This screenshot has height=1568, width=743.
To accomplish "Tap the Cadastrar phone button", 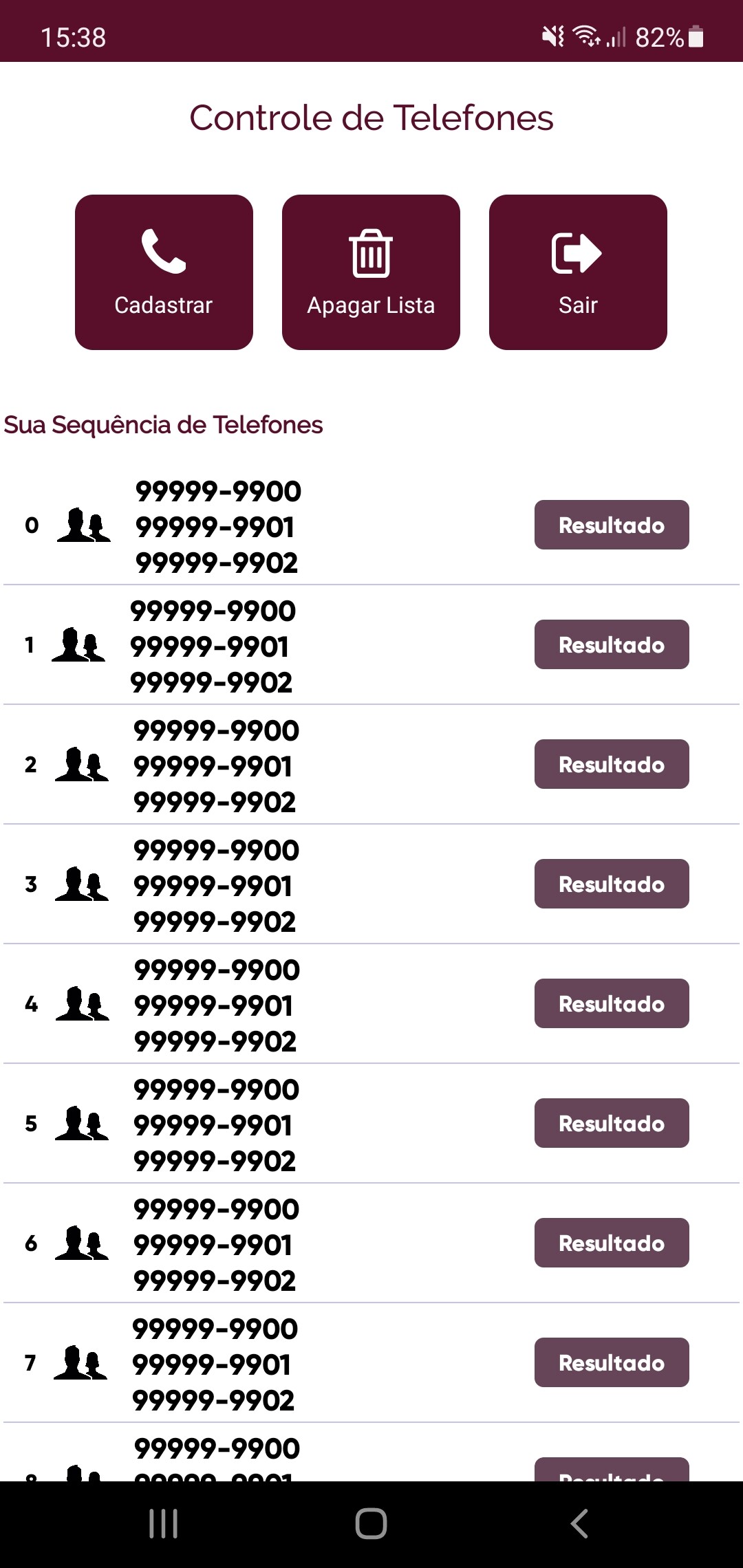I will point(164,272).
